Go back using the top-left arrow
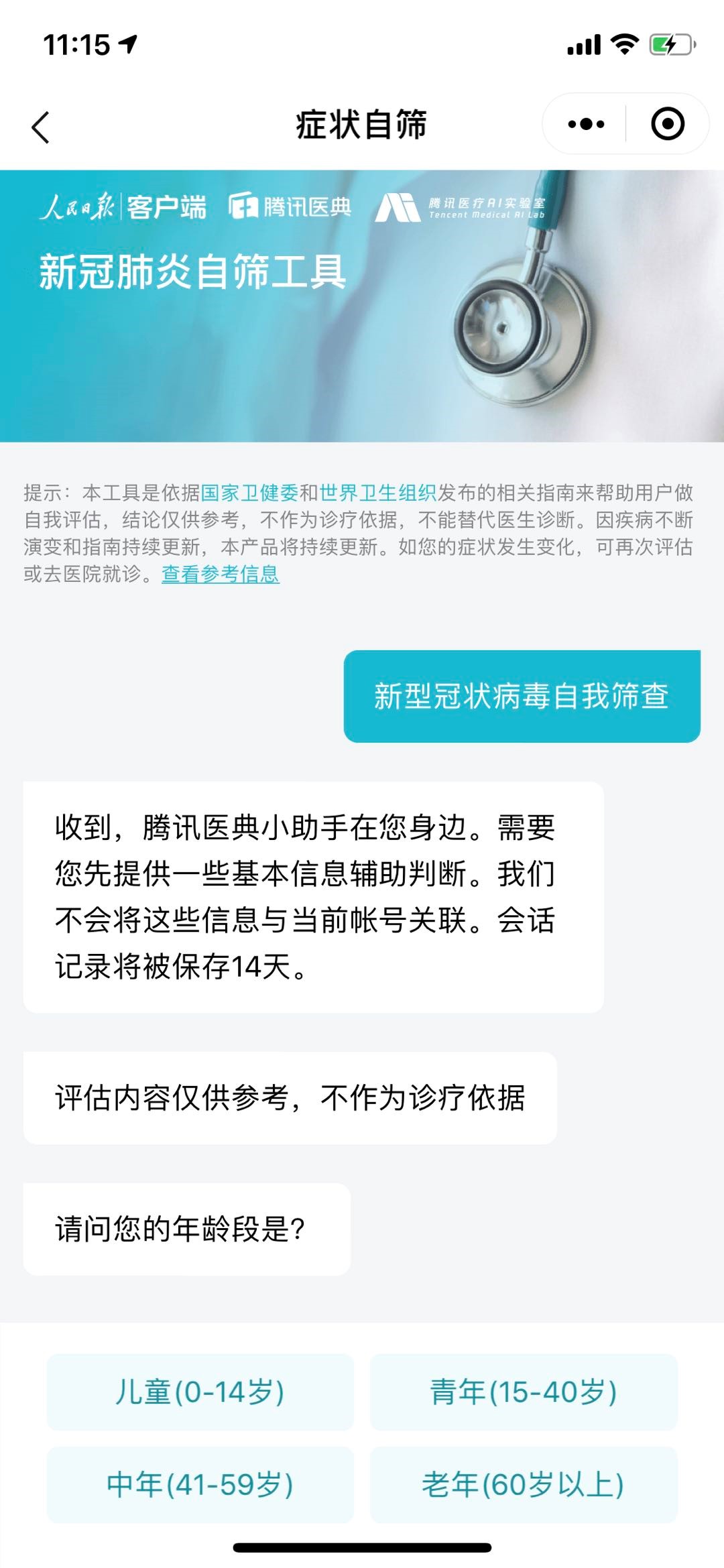 [x=41, y=127]
